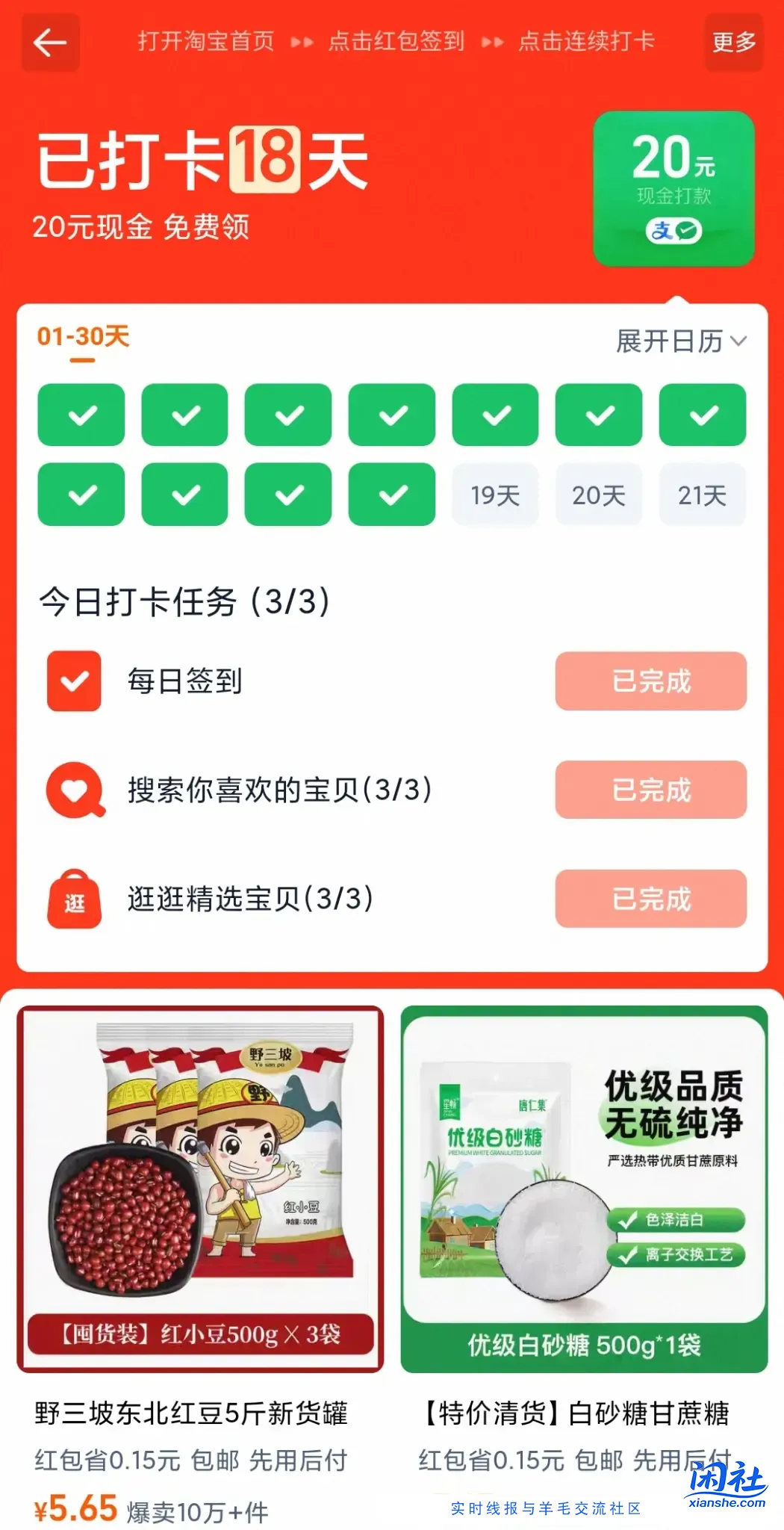The height and width of the screenshot is (1530, 784).
Task: Click the heart search icon beside 搜索你喜欢的宝贝
Action: (x=73, y=790)
